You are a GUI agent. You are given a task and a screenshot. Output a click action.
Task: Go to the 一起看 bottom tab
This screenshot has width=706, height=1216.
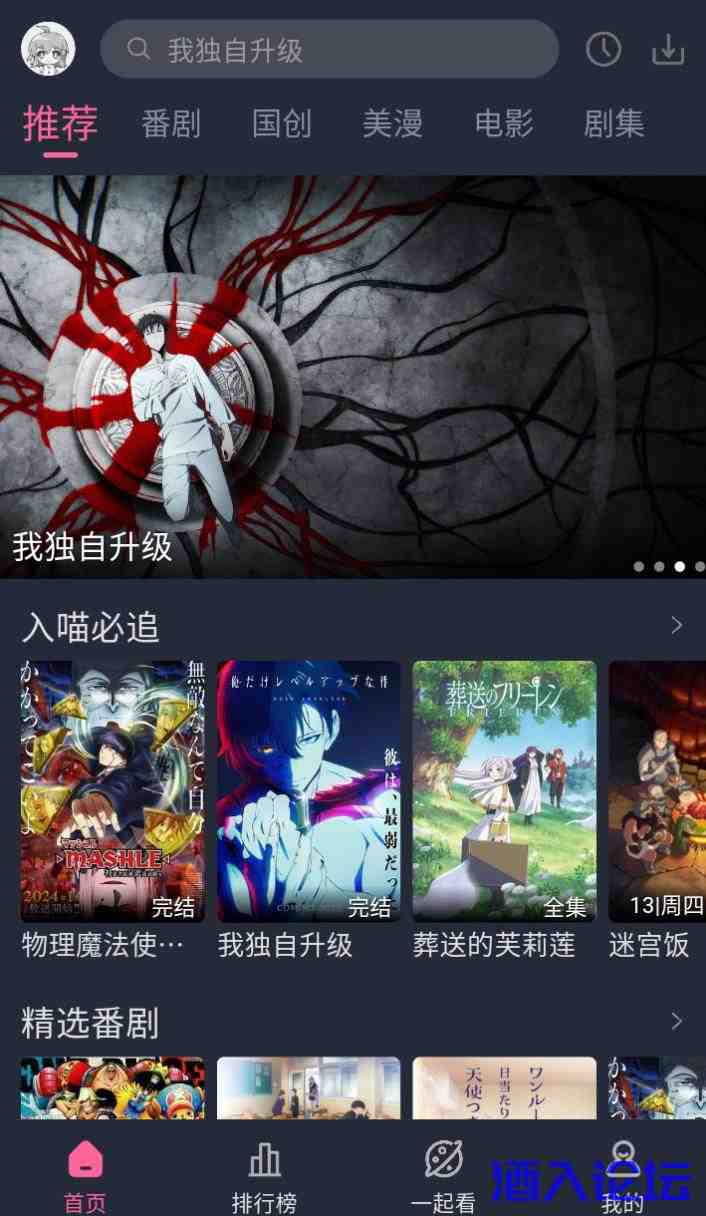[x=443, y=1176]
